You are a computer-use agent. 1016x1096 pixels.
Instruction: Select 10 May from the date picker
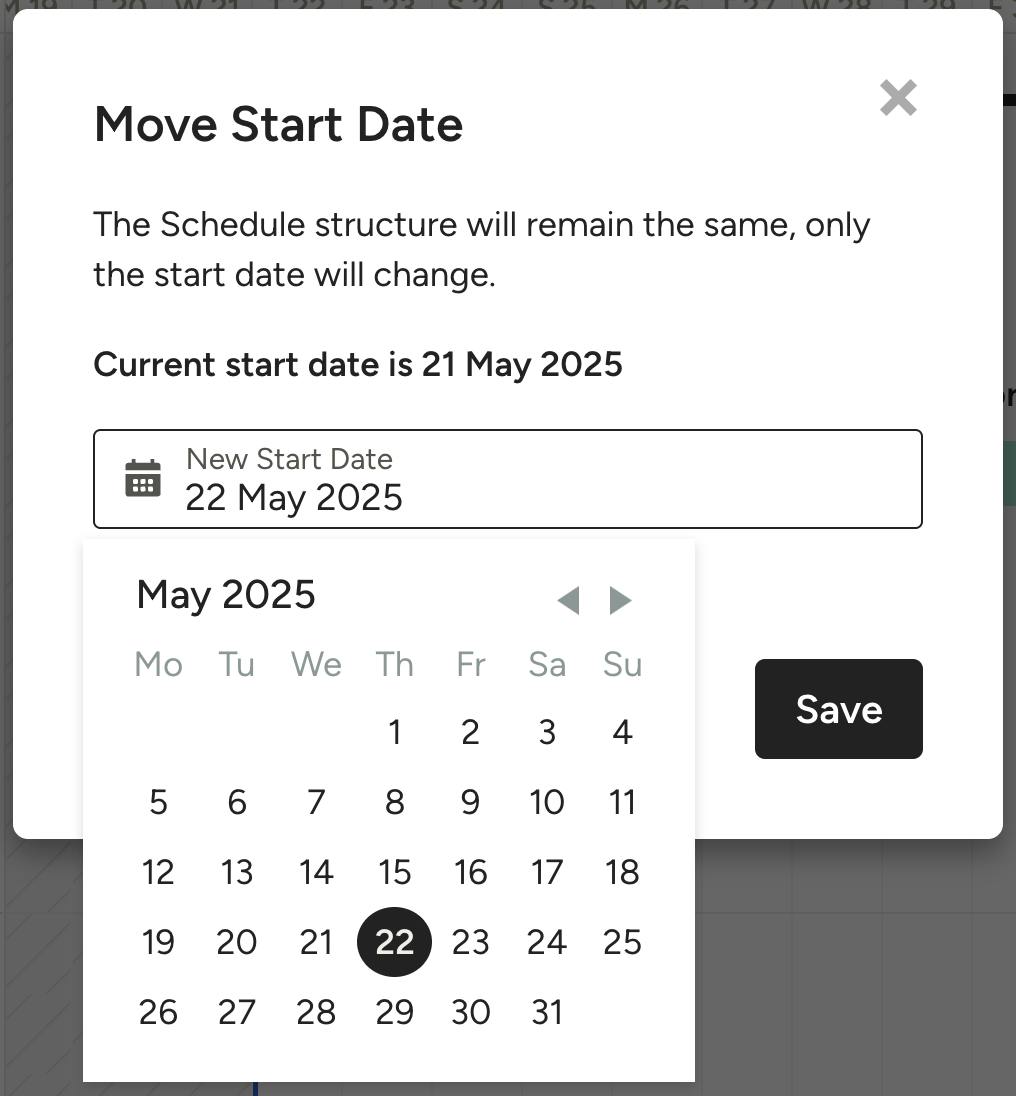coord(546,802)
